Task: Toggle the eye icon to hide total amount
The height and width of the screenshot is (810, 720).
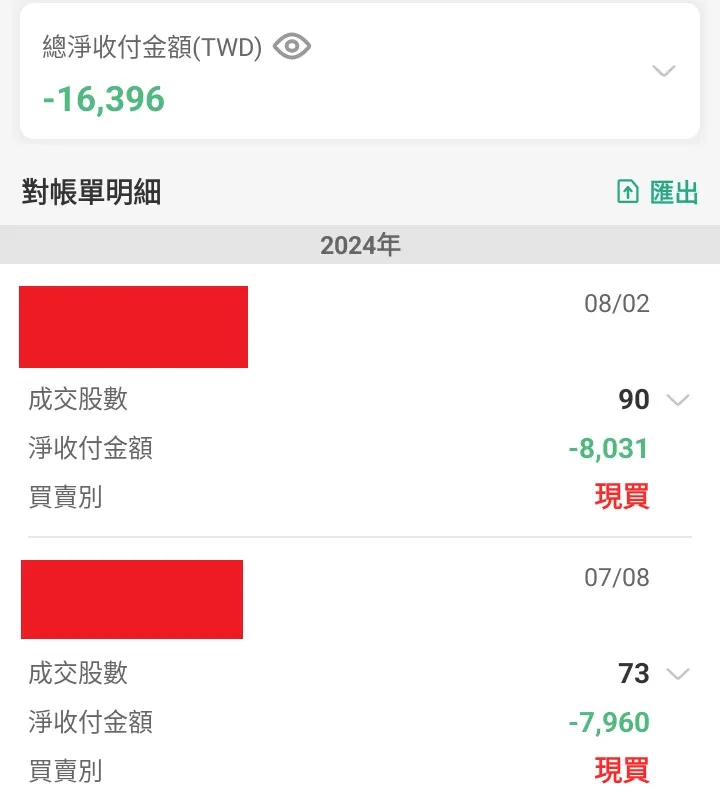Action: tap(293, 45)
